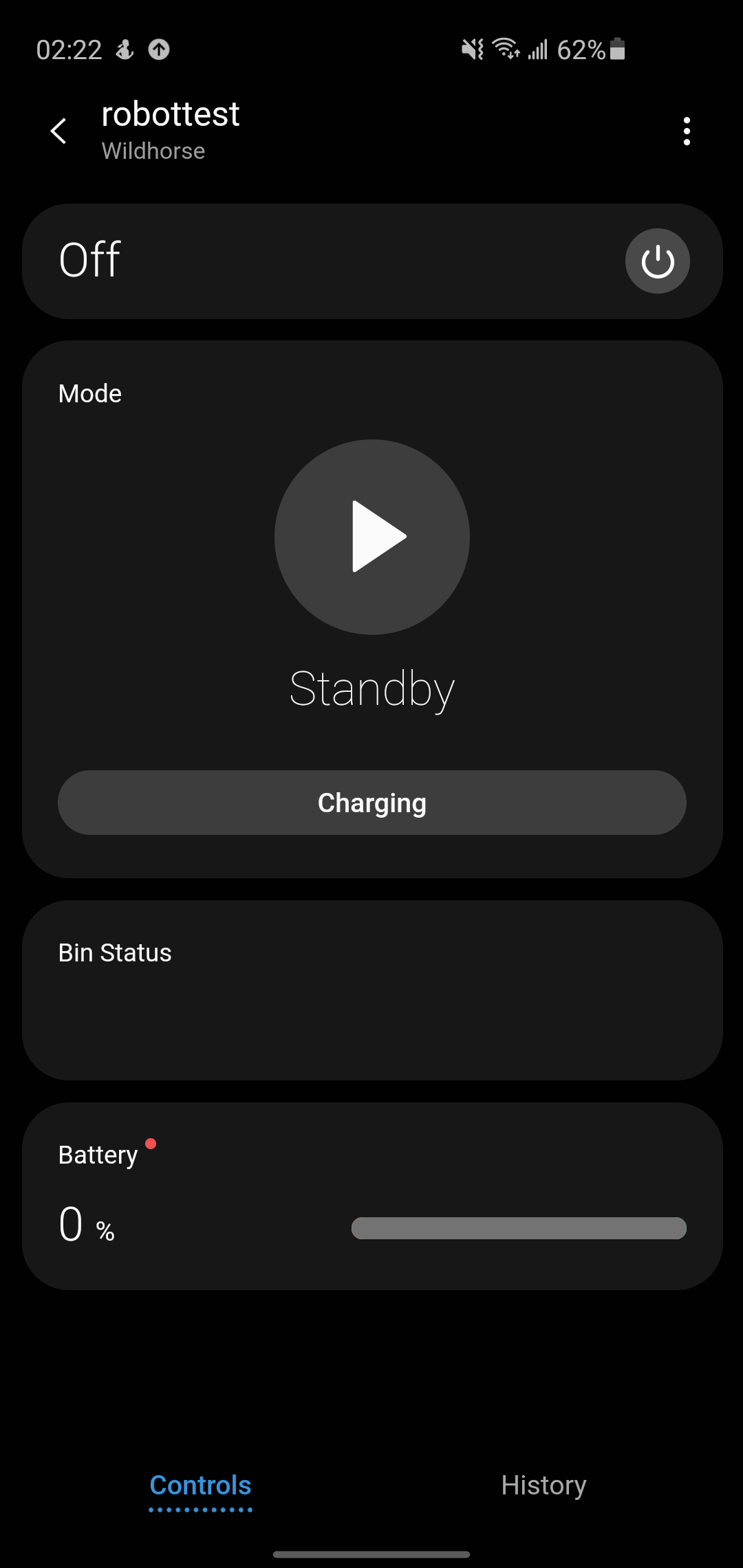Start cleaning with the play button
743x1568 pixels.
coord(372,536)
